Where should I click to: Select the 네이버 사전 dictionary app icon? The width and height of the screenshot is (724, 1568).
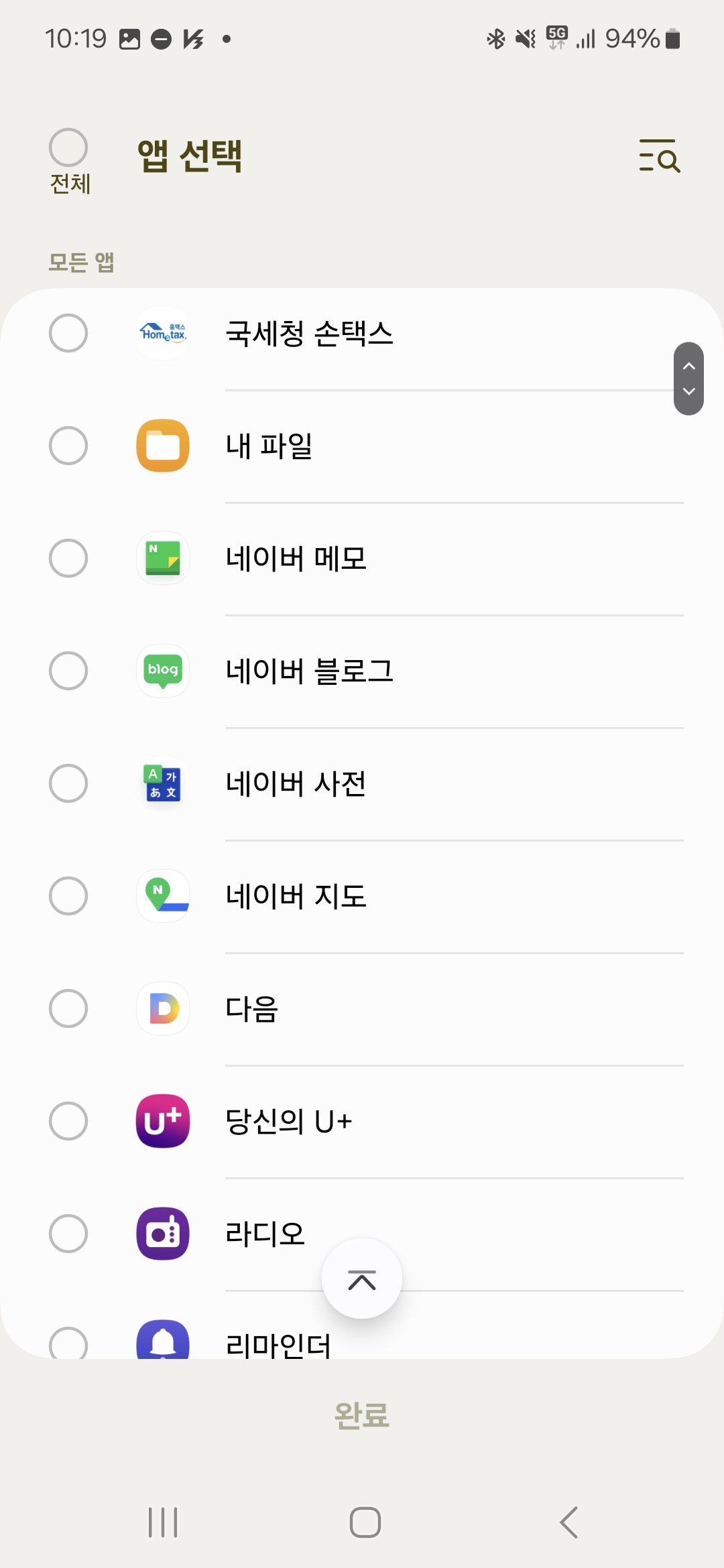163,783
